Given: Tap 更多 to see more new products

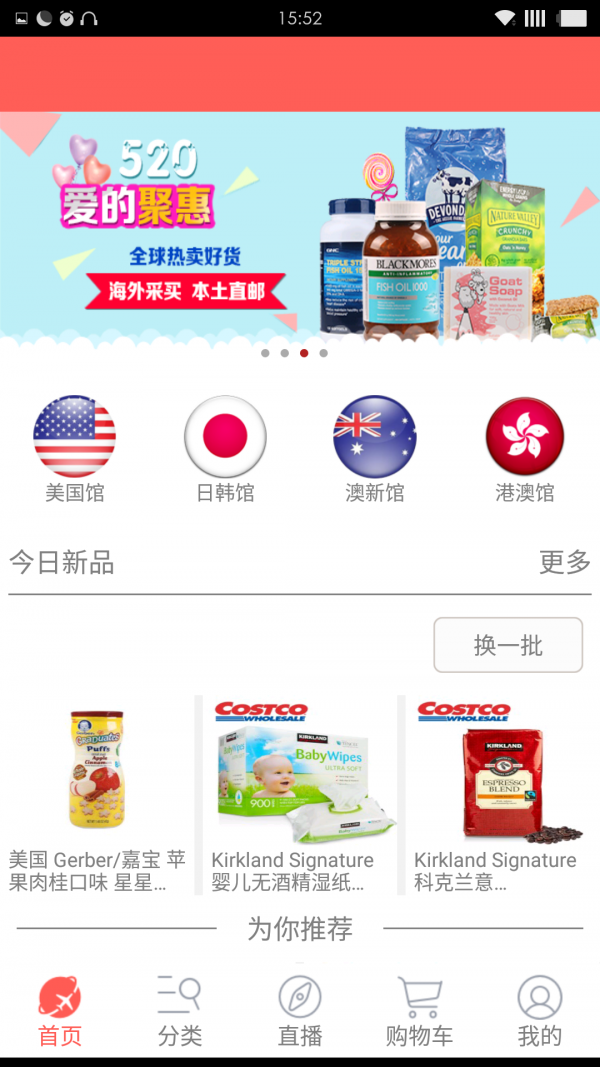Looking at the screenshot, I should pyautogui.click(x=565, y=562).
